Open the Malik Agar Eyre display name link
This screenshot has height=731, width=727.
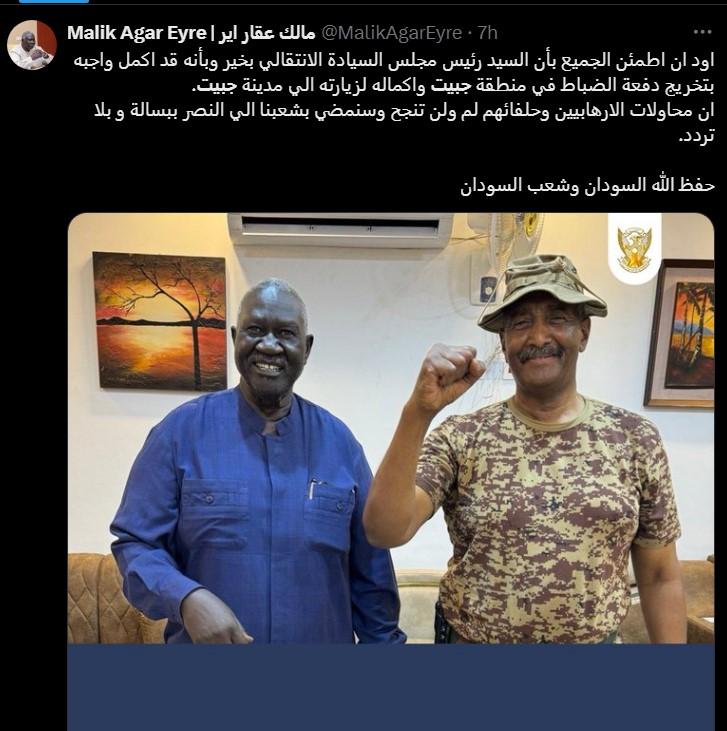click(192, 33)
